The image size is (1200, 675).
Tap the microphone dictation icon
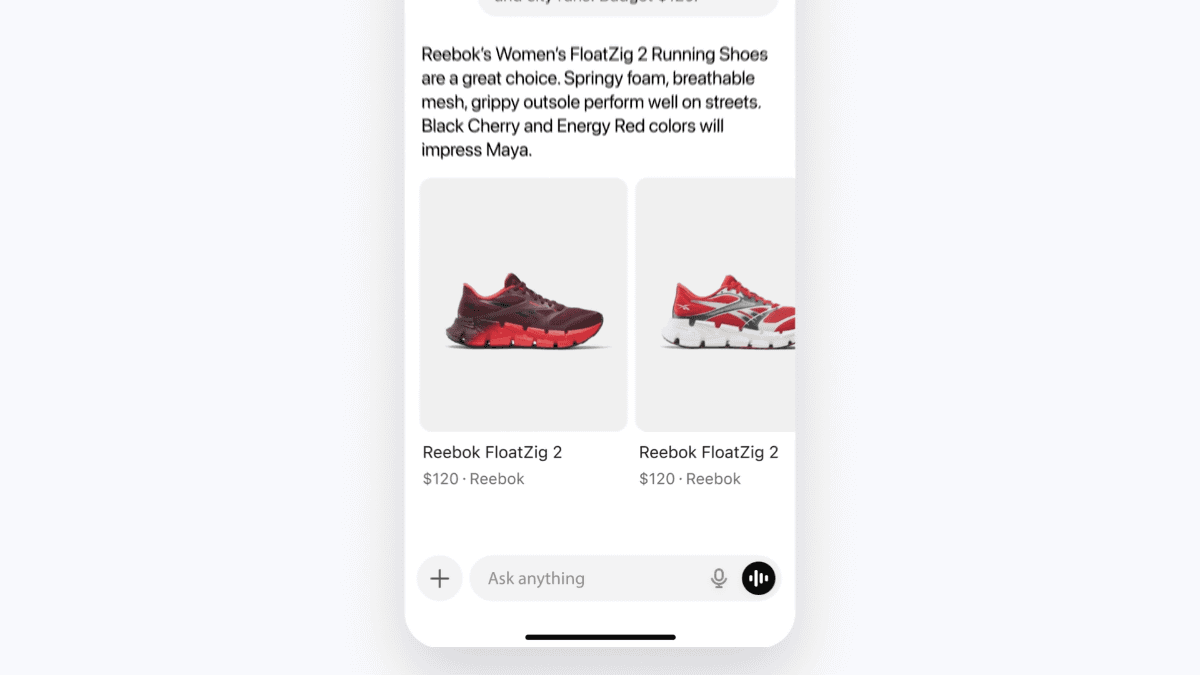coord(718,578)
